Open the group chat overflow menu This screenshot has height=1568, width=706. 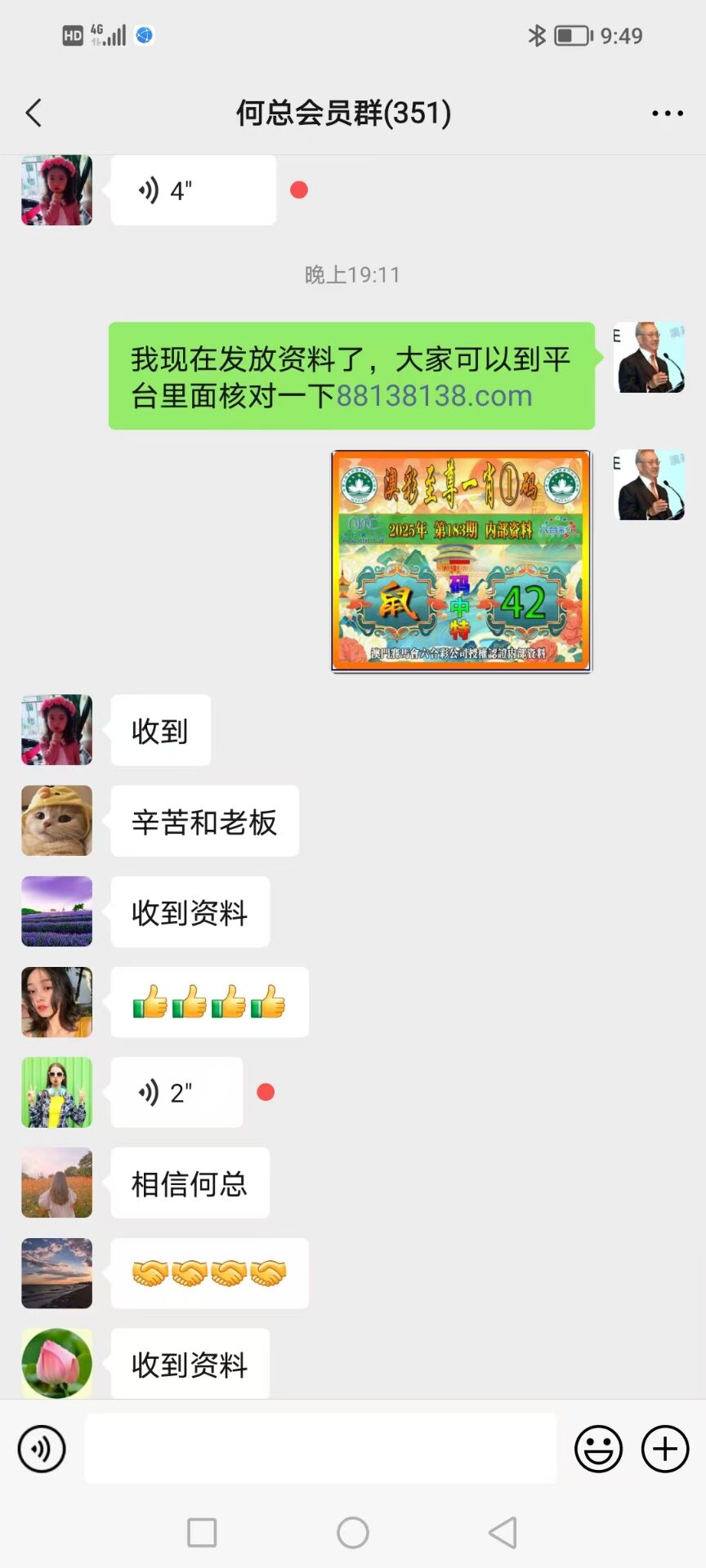click(x=667, y=114)
